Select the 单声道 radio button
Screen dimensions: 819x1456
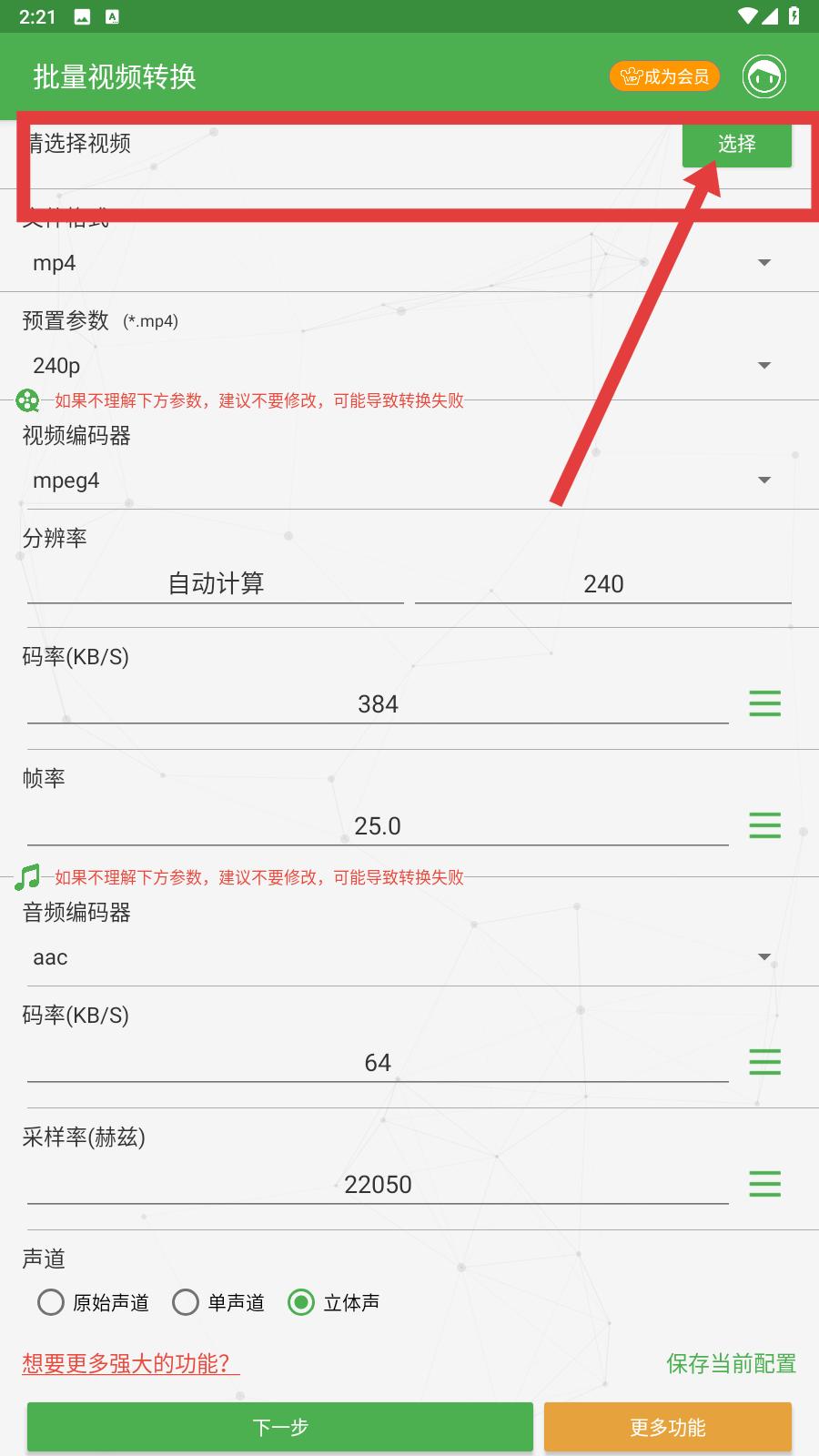[218, 1302]
